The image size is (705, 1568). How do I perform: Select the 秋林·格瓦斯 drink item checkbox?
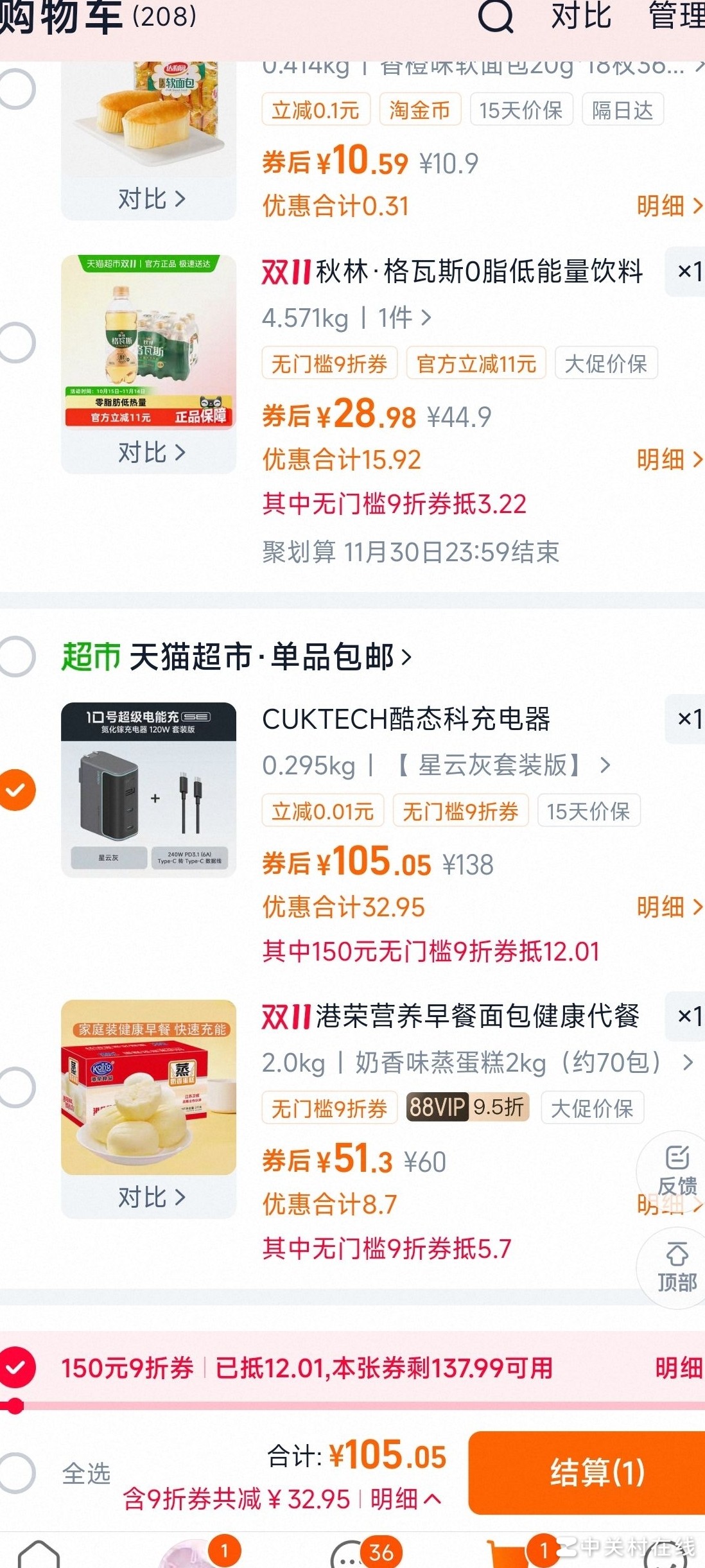pos(17,342)
